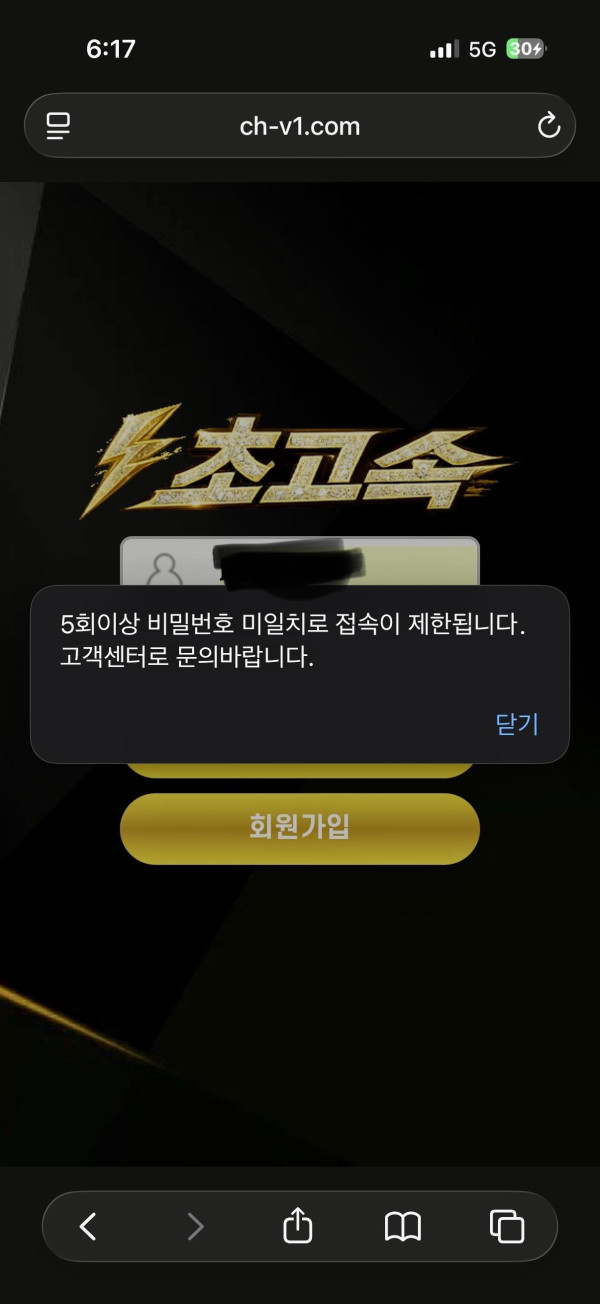The image size is (600, 1304).
Task: Open Safari bookmarks
Action: click(x=403, y=1226)
